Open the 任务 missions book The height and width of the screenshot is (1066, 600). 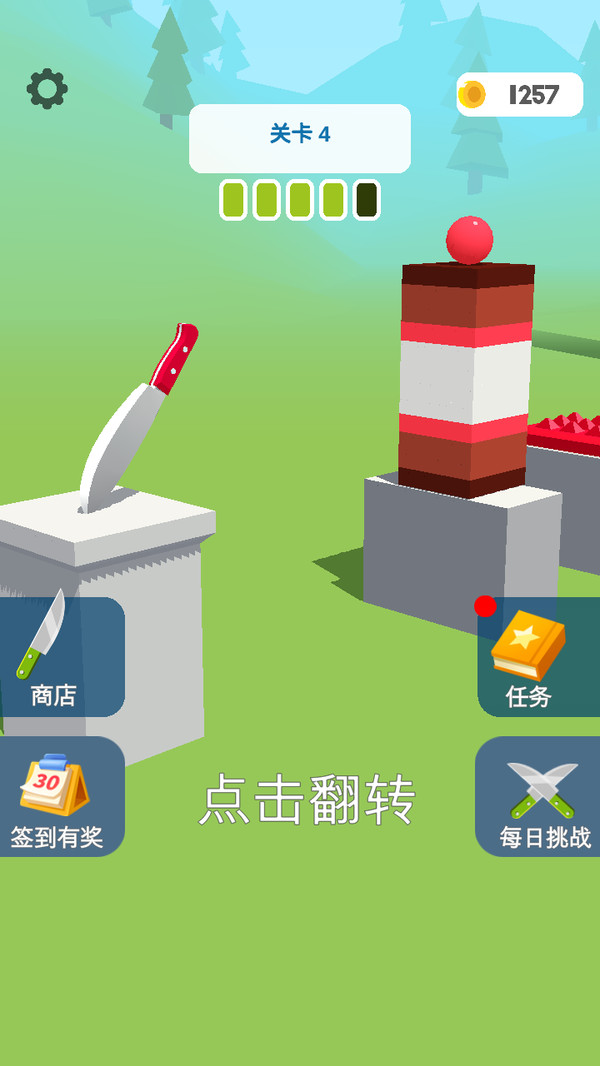536,658
